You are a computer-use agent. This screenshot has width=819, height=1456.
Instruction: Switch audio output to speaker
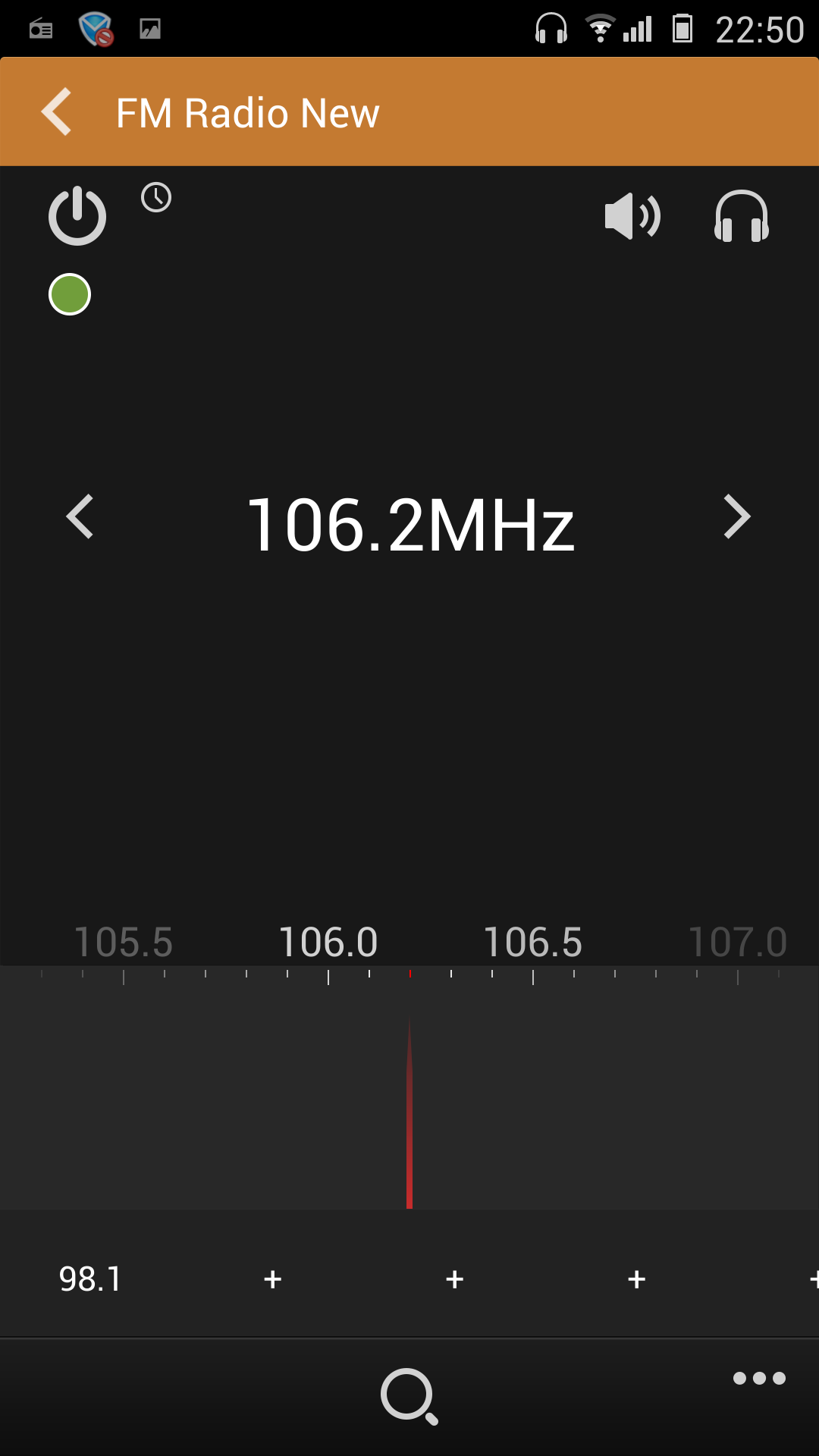coord(632,216)
